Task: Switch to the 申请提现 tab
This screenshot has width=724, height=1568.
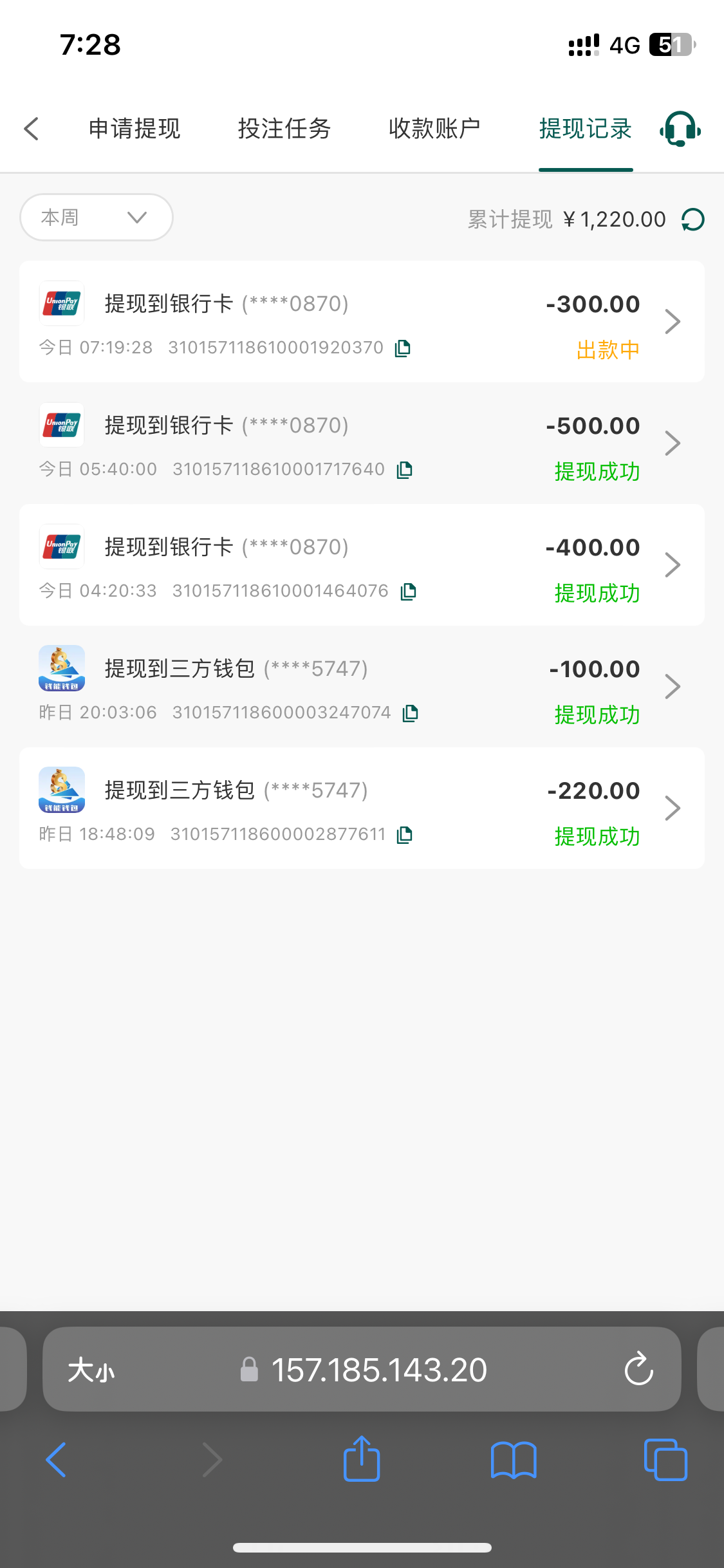Action: 135,129
